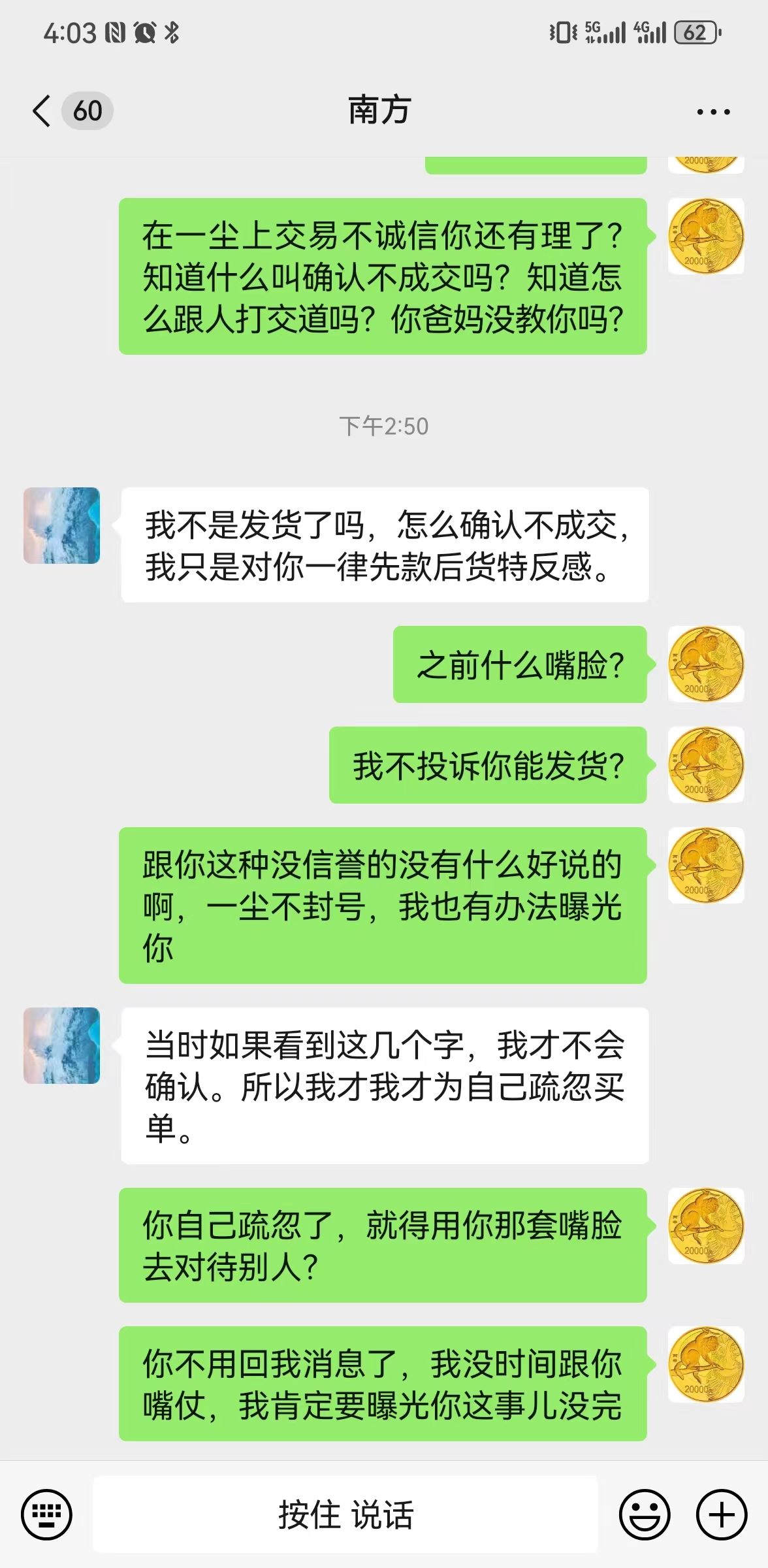Open the emoji sticker panel

[x=644, y=1514]
